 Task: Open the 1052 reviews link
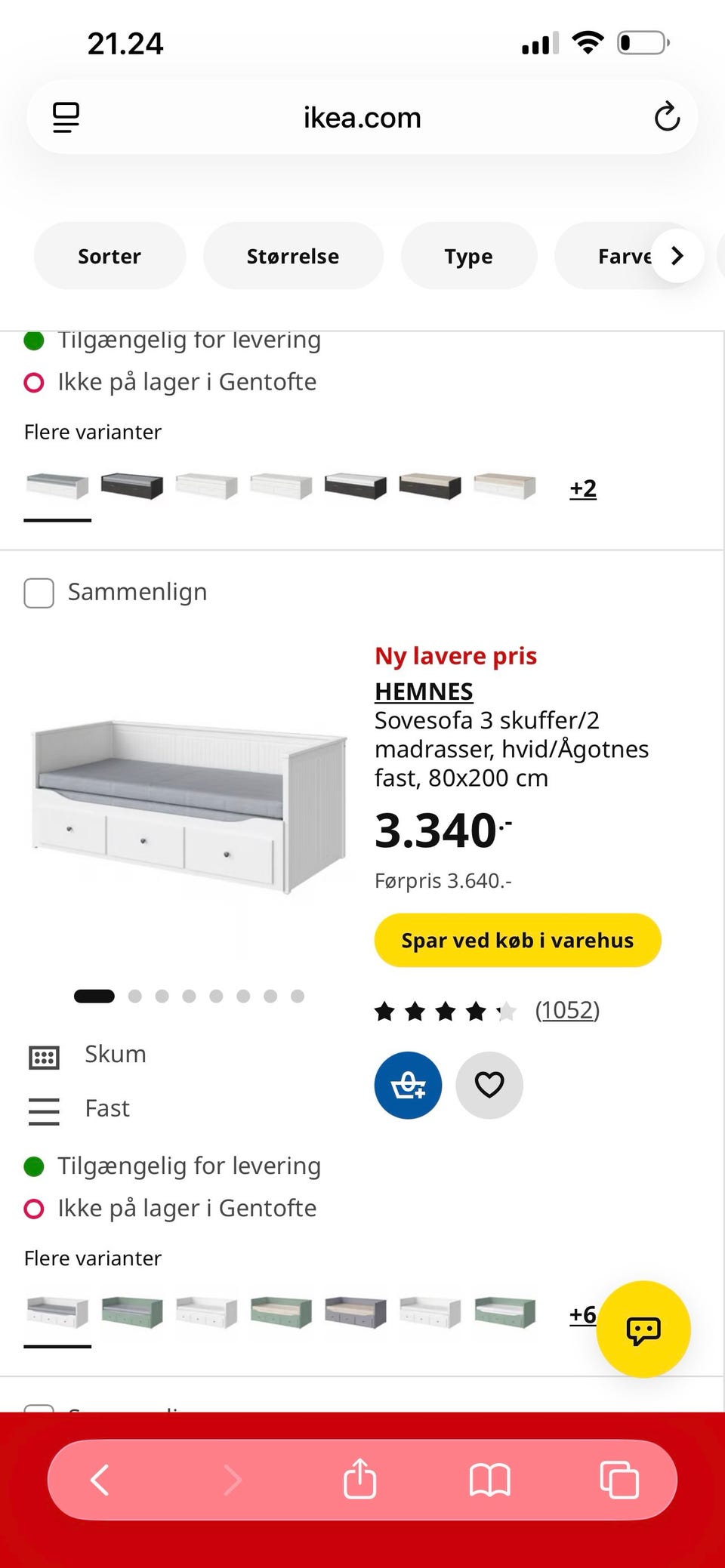click(x=567, y=1010)
